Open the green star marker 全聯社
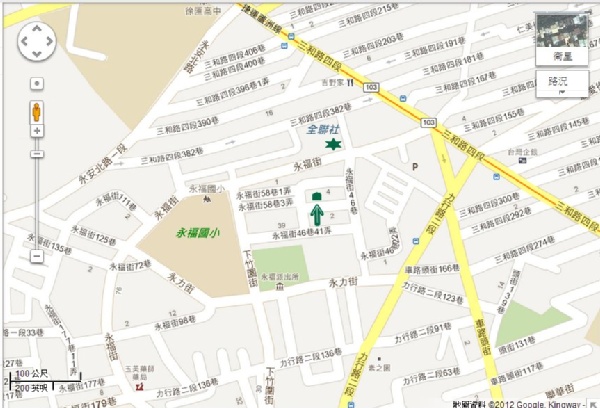 (331, 146)
